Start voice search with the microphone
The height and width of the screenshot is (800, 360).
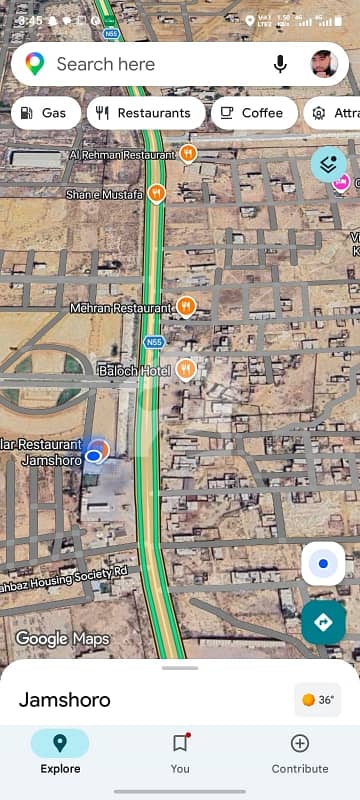point(280,64)
